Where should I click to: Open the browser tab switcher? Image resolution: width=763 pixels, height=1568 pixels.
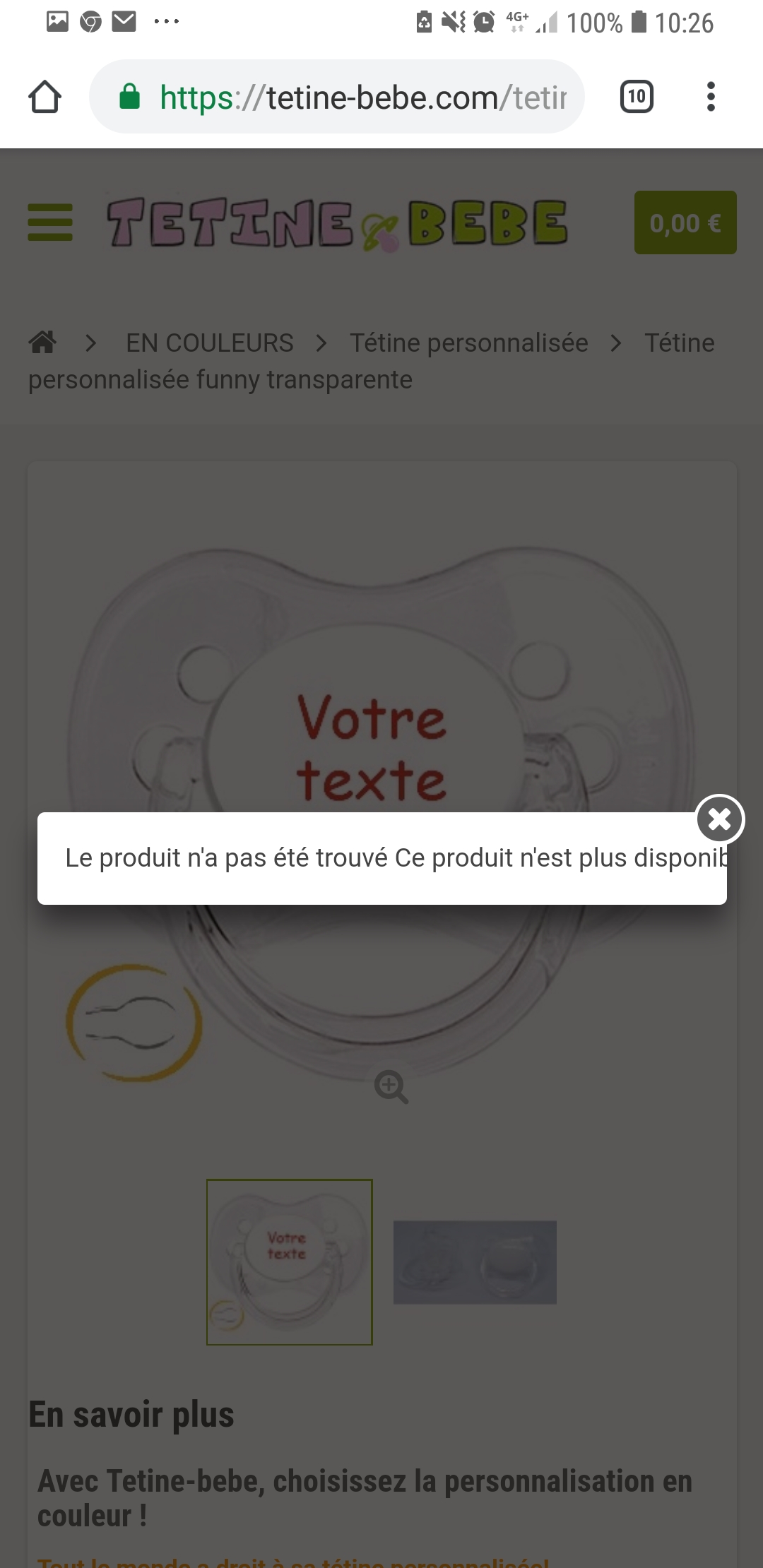point(637,97)
